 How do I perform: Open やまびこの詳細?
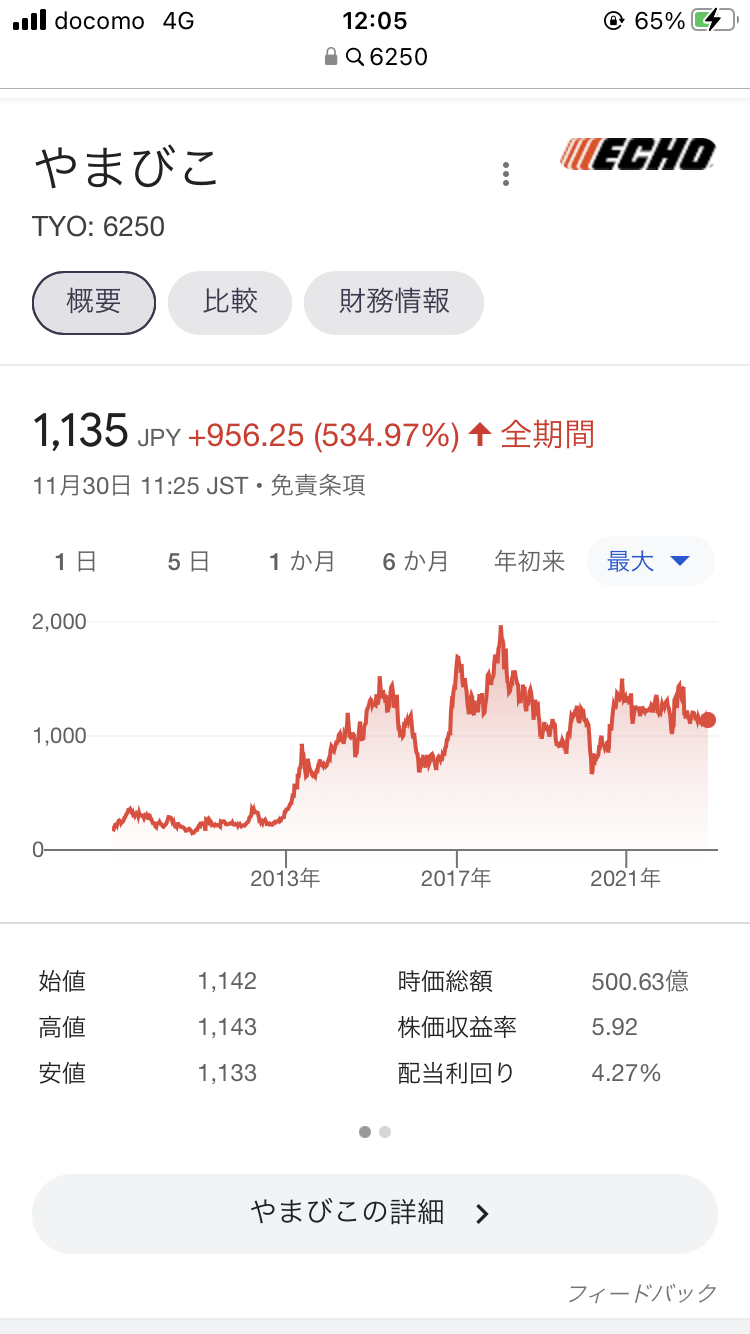(x=375, y=1213)
